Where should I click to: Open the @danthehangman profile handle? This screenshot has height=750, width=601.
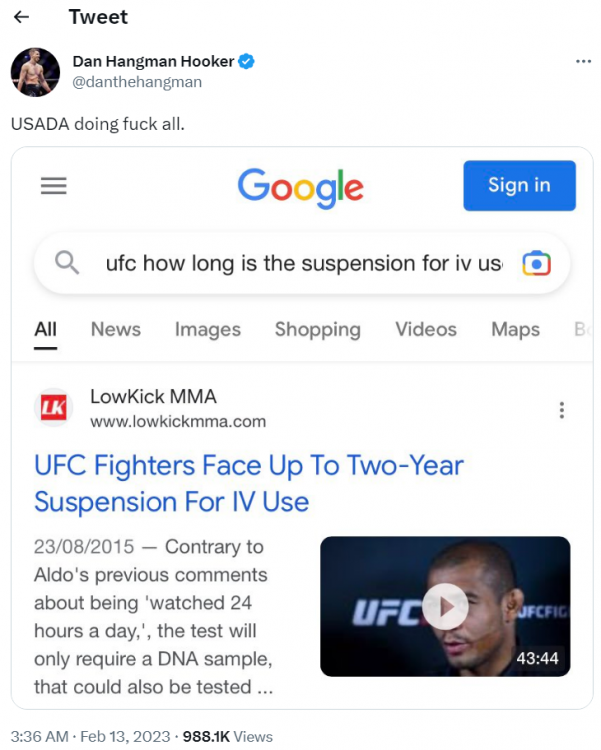coord(137,82)
